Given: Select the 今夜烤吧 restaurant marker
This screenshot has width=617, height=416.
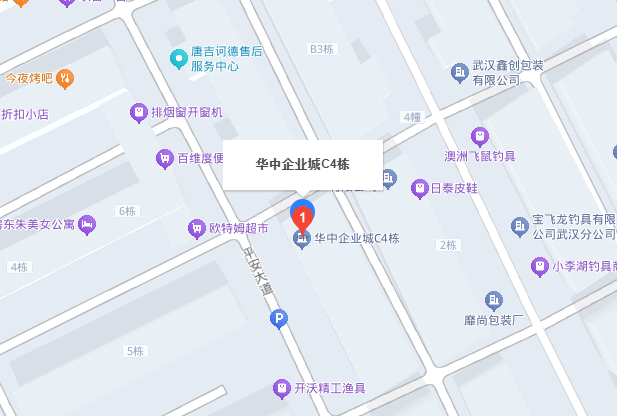Looking at the screenshot, I should click(65, 76).
